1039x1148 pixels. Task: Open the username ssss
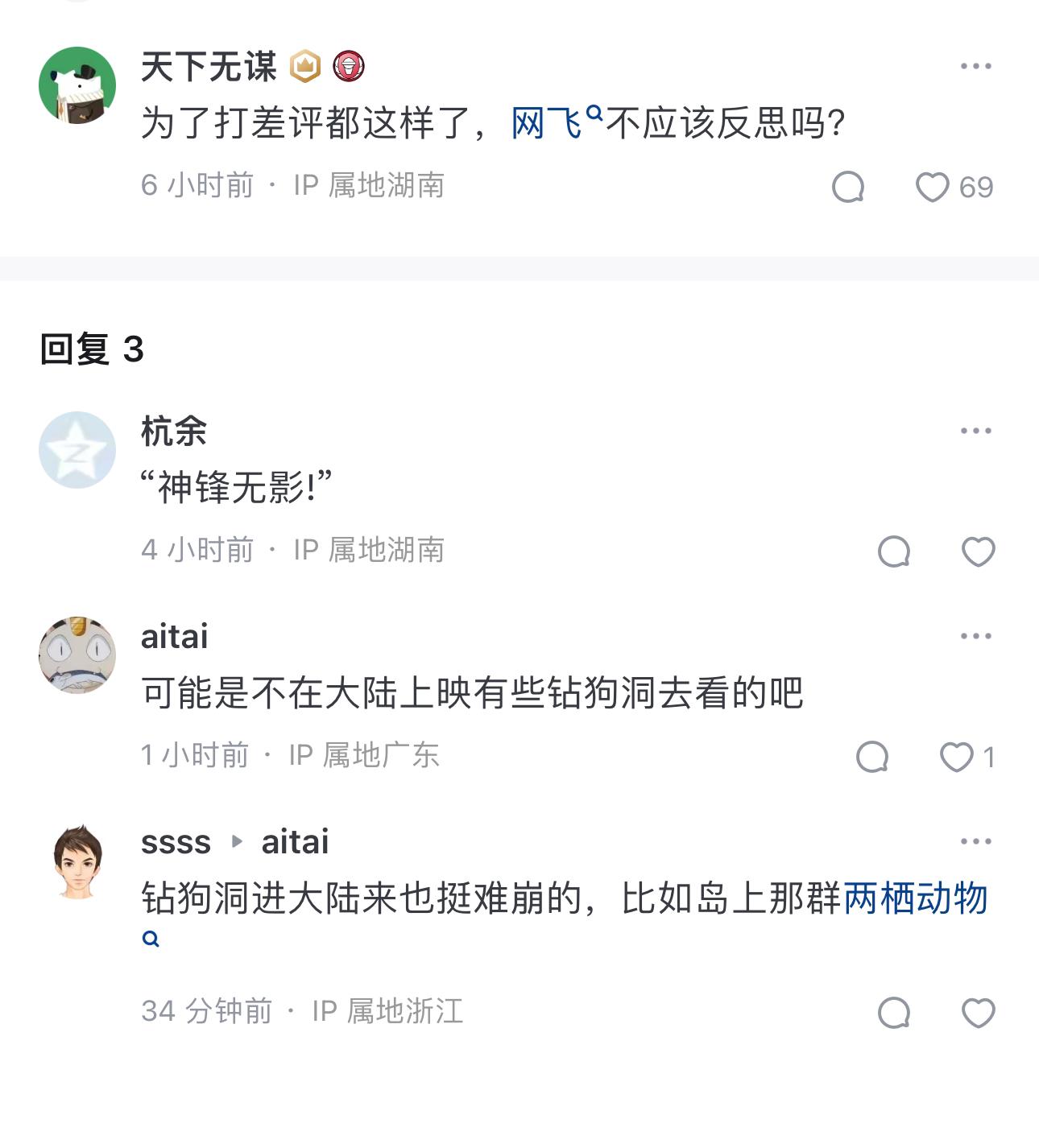click(176, 842)
